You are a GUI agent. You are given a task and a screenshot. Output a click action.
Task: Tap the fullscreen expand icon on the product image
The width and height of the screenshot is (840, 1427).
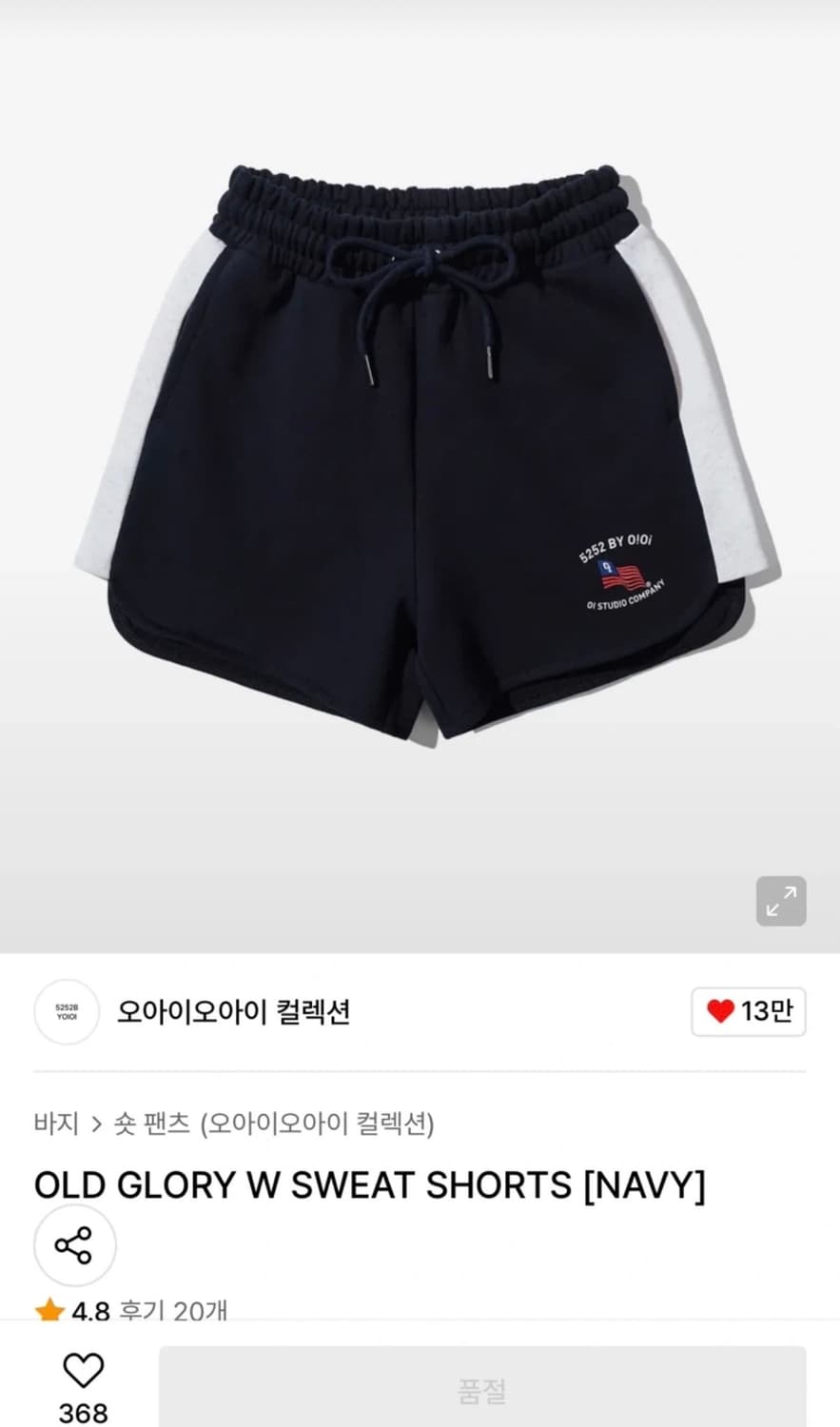pos(780,901)
